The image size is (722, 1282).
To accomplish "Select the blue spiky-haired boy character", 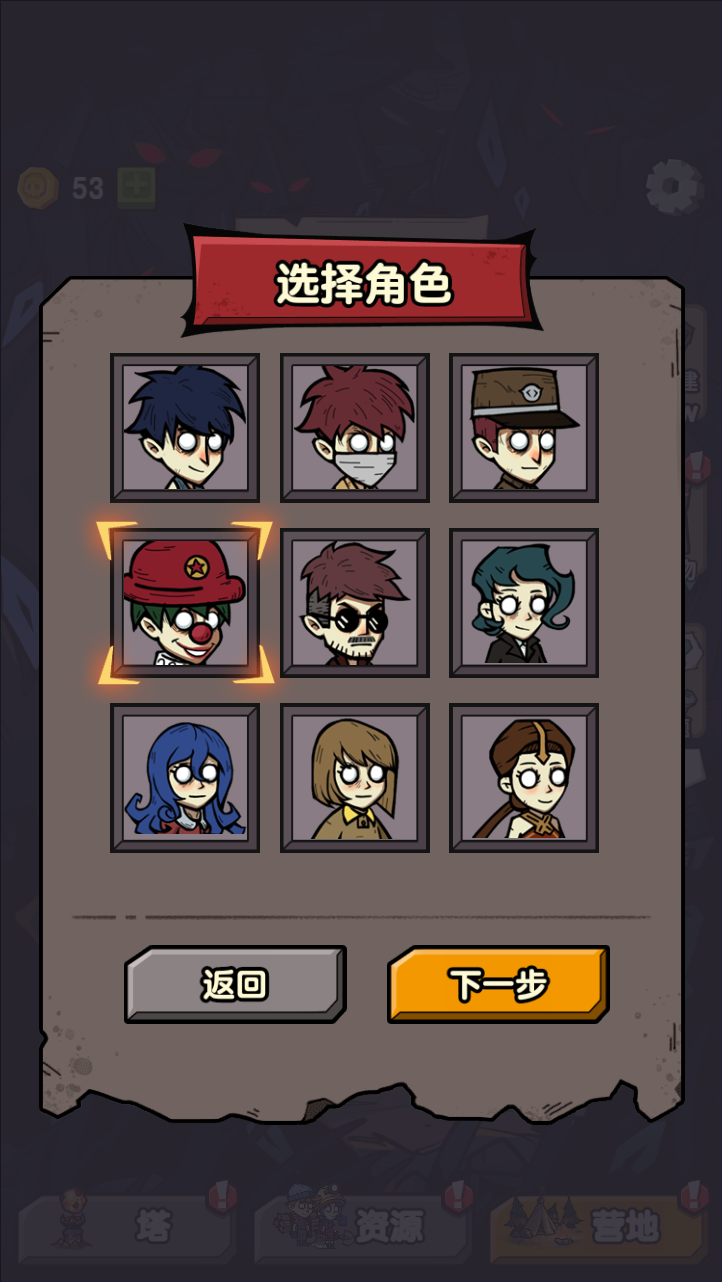I will point(185,427).
